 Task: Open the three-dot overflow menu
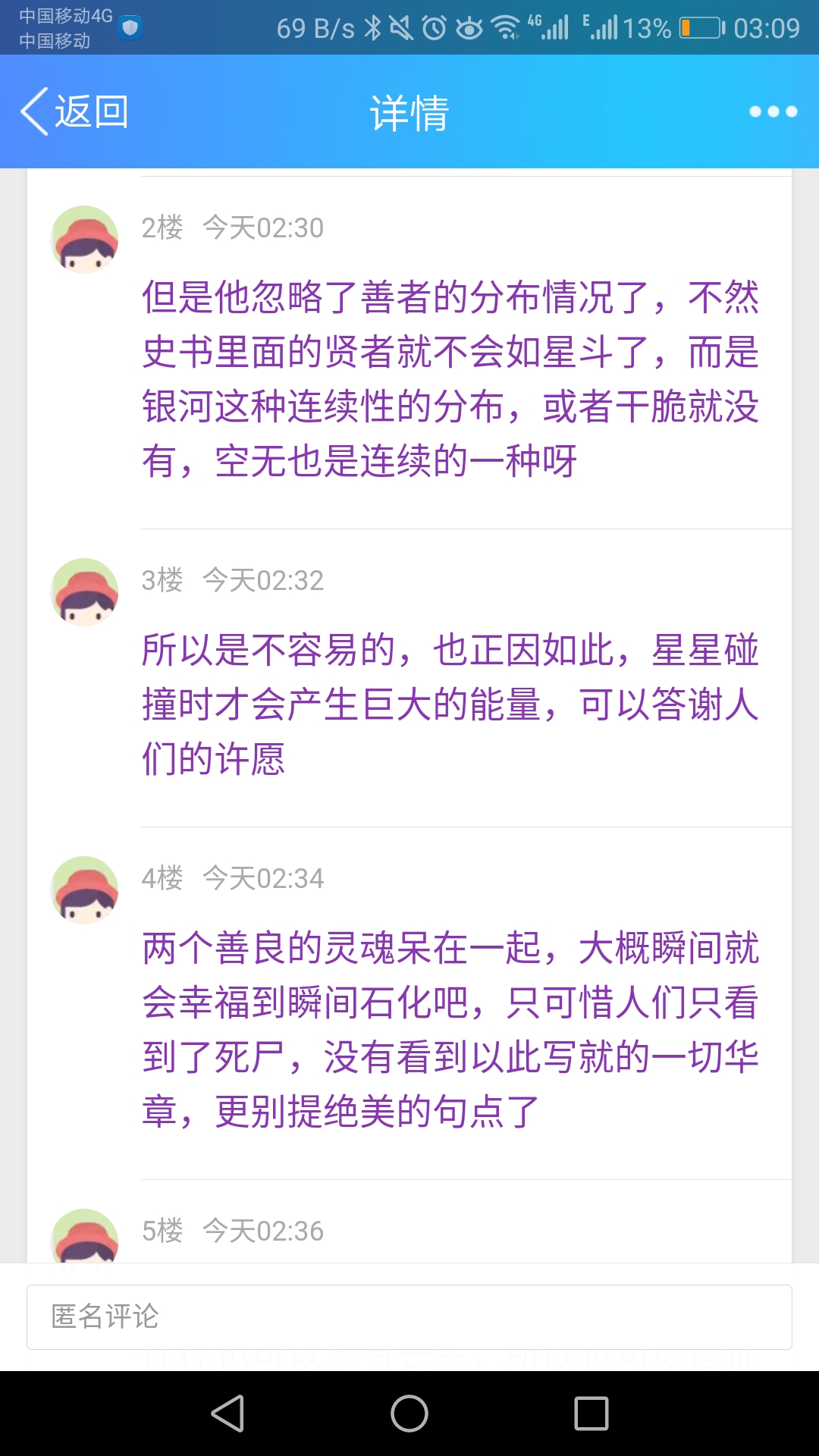tap(773, 112)
